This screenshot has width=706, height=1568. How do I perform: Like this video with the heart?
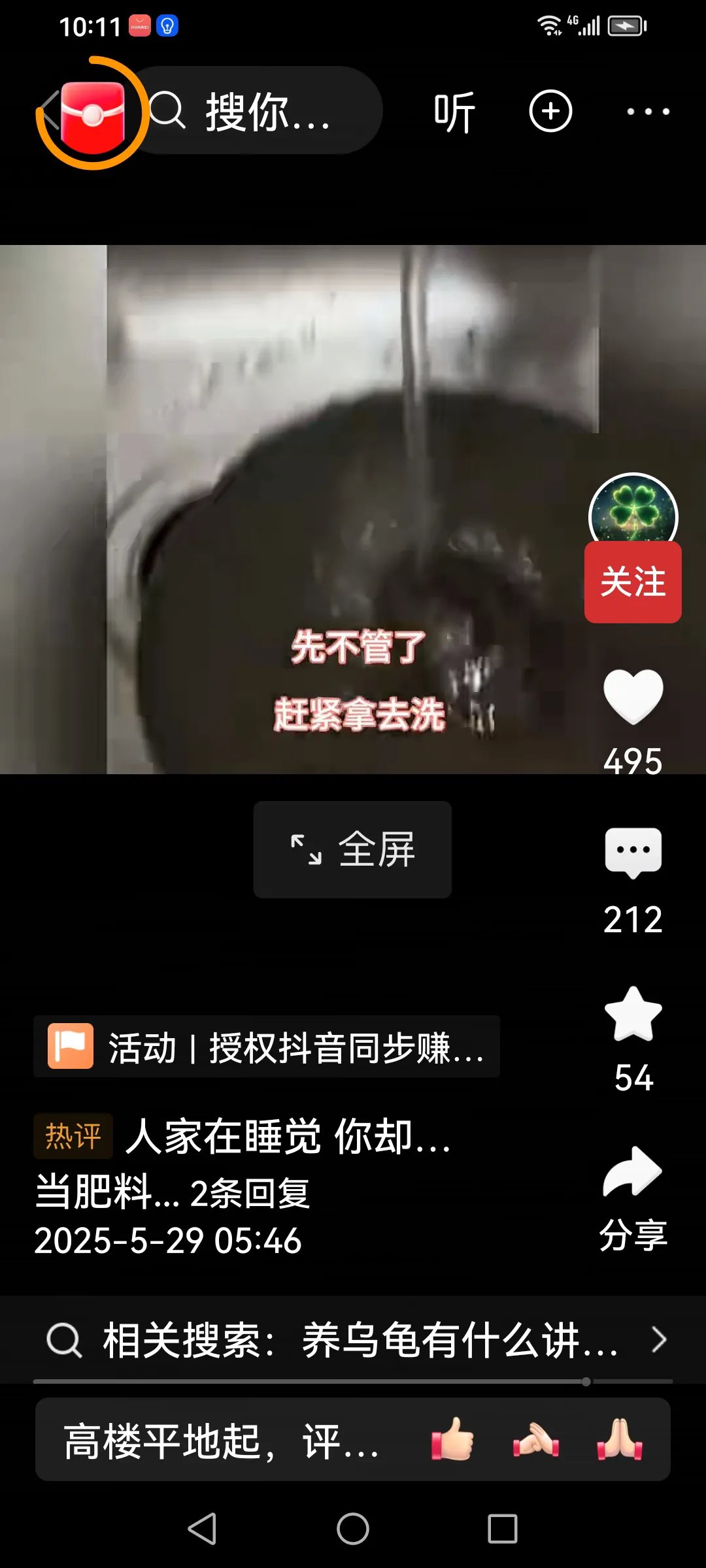click(x=633, y=696)
